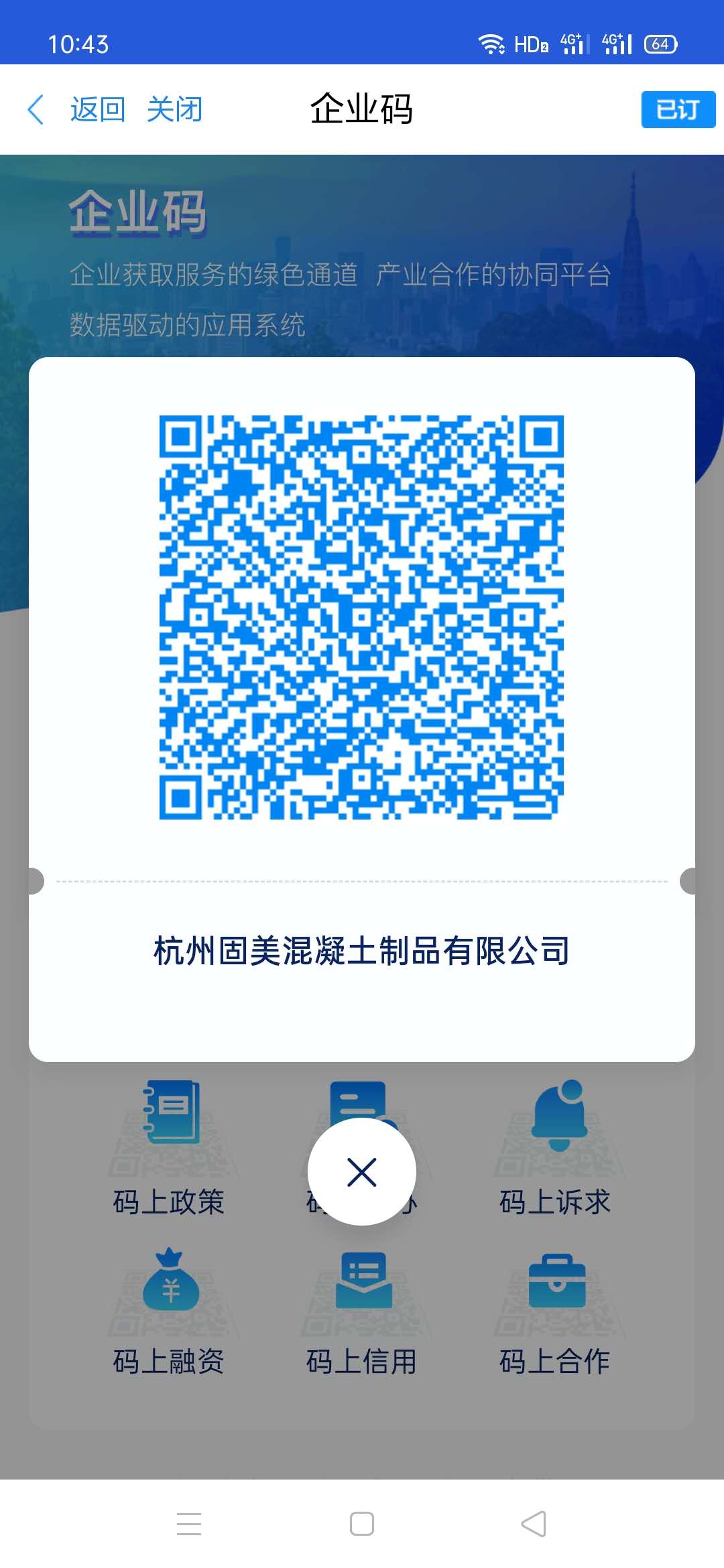Screen dimensions: 724x1568
Task: Tap the system home button
Action: pos(362,1524)
